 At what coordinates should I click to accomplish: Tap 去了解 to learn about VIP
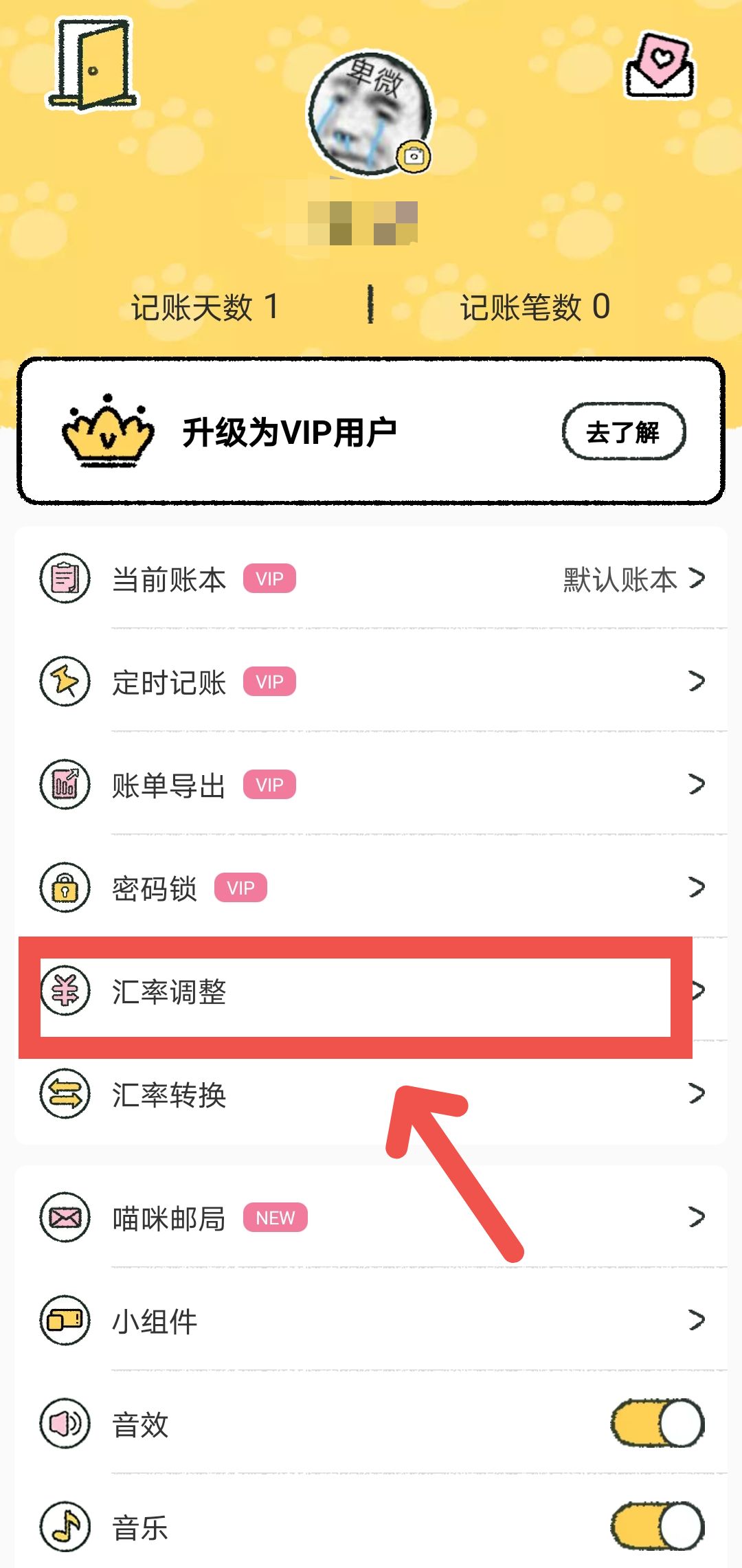(624, 432)
